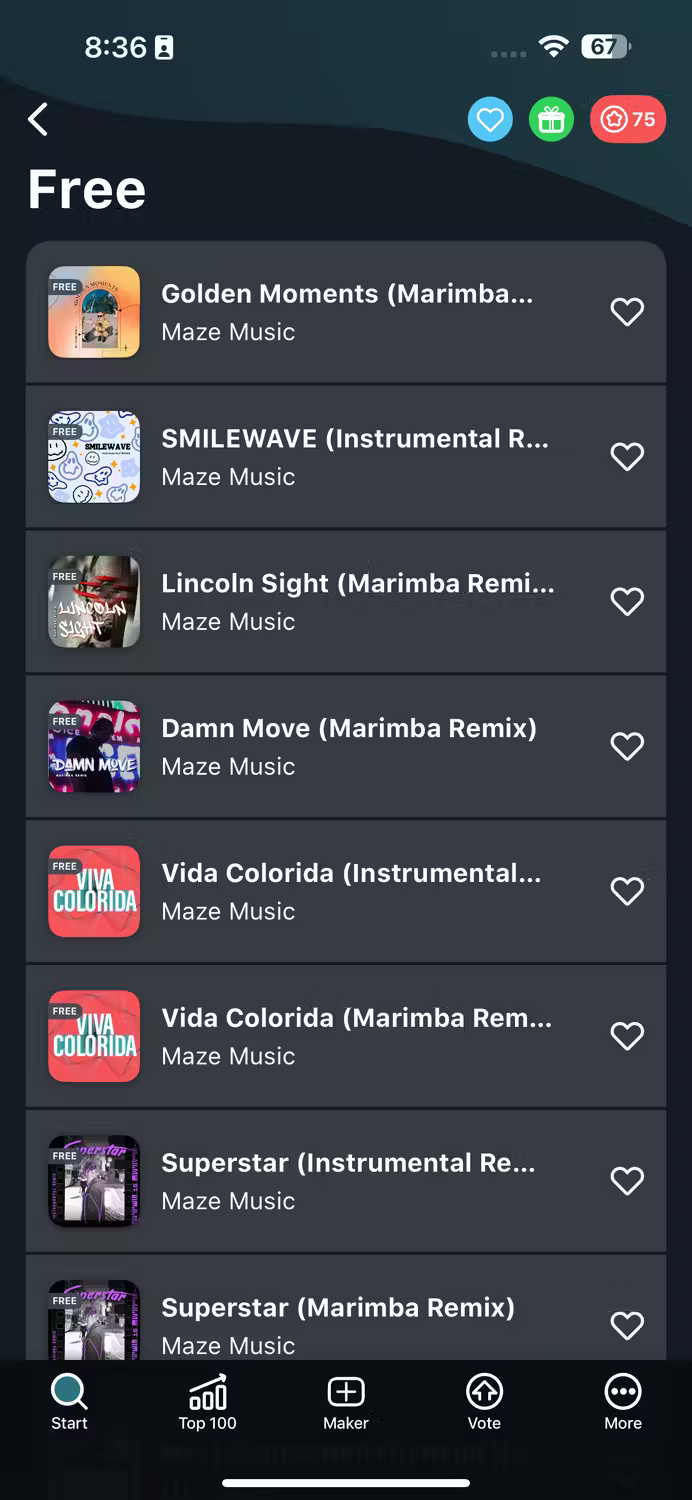Image resolution: width=692 pixels, height=1500 pixels.
Task: Go to the Vote tab
Action: [x=484, y=1402]
